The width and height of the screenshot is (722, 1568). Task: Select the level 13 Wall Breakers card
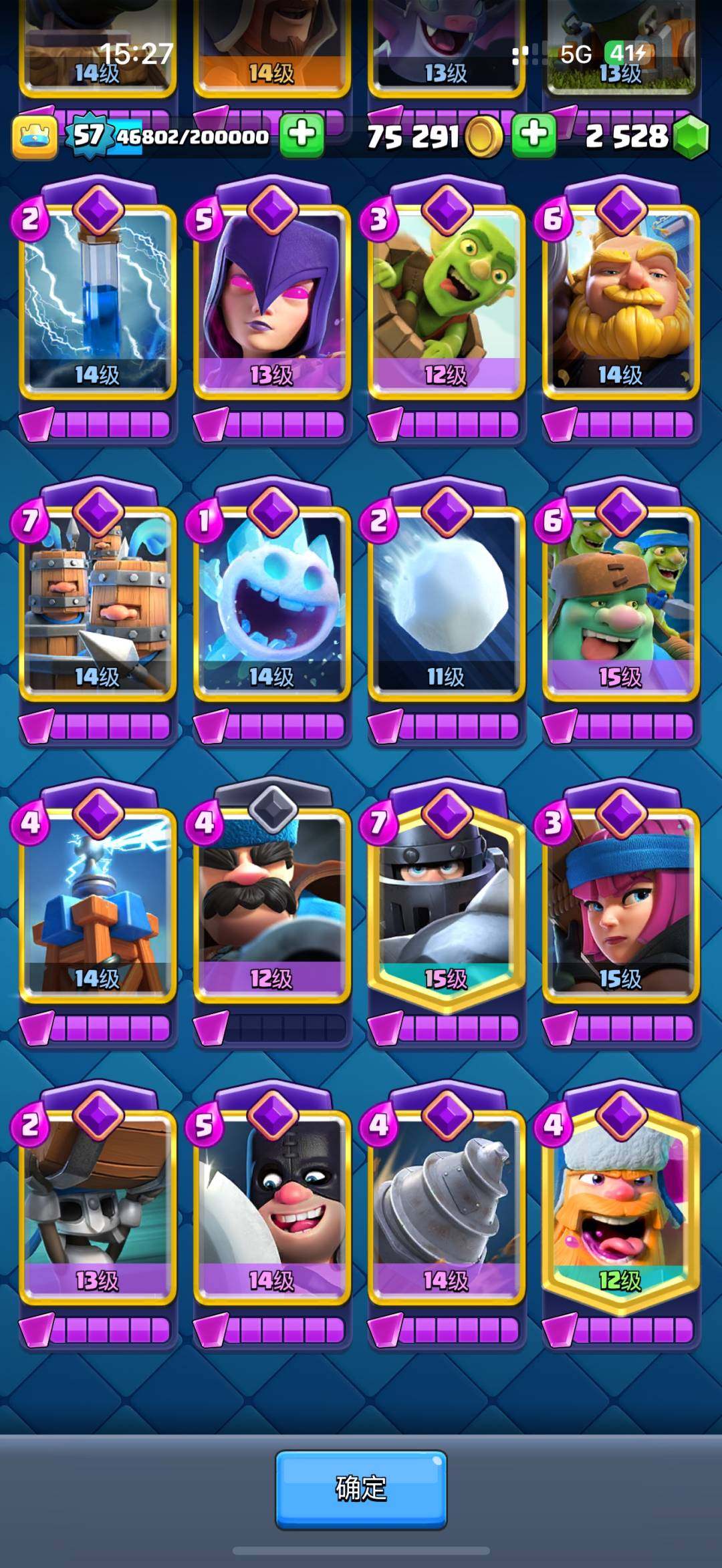point(97,1206)
